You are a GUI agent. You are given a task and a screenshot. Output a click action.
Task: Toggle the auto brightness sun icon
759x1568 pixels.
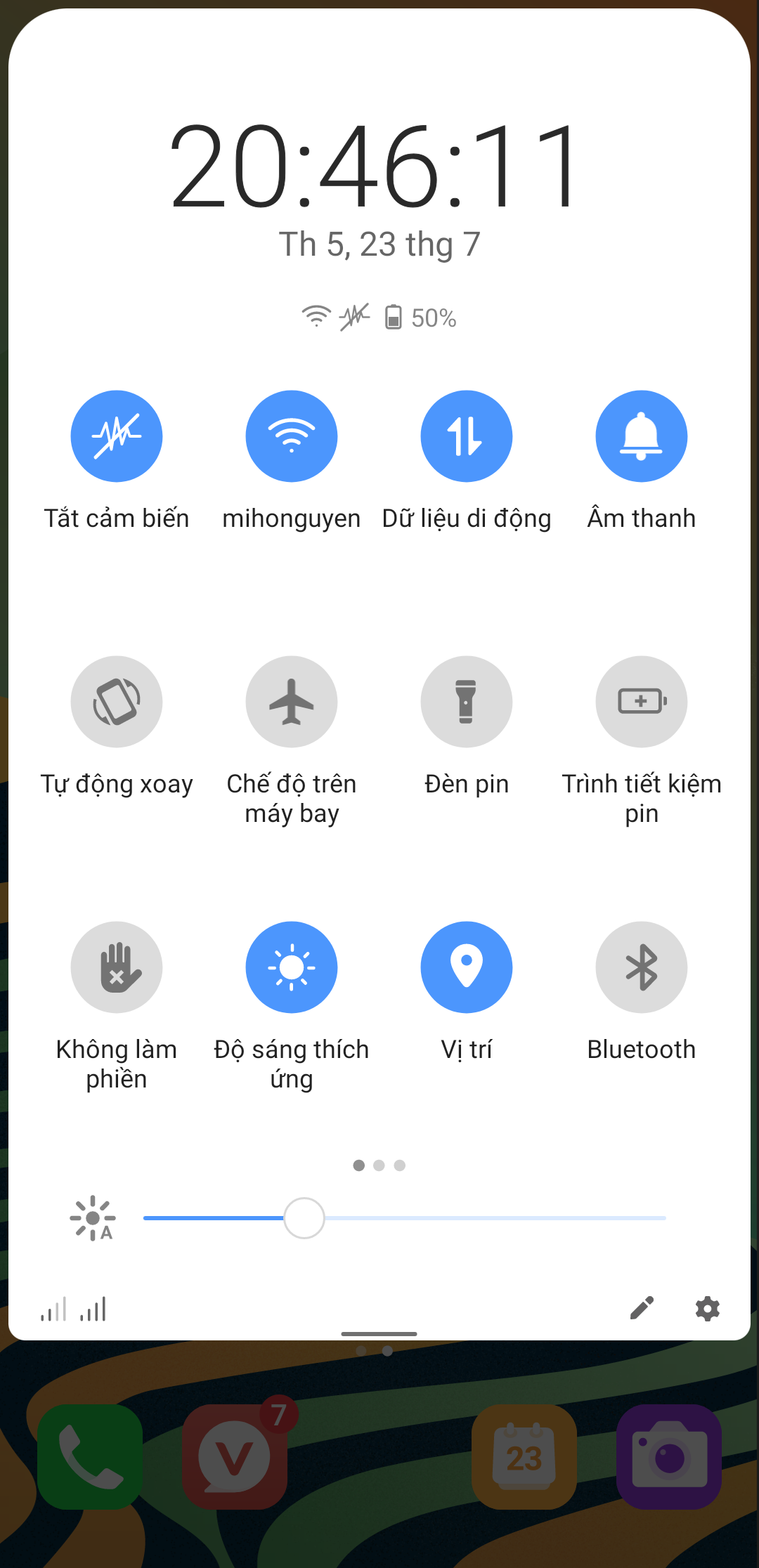tap(93, 1218)
